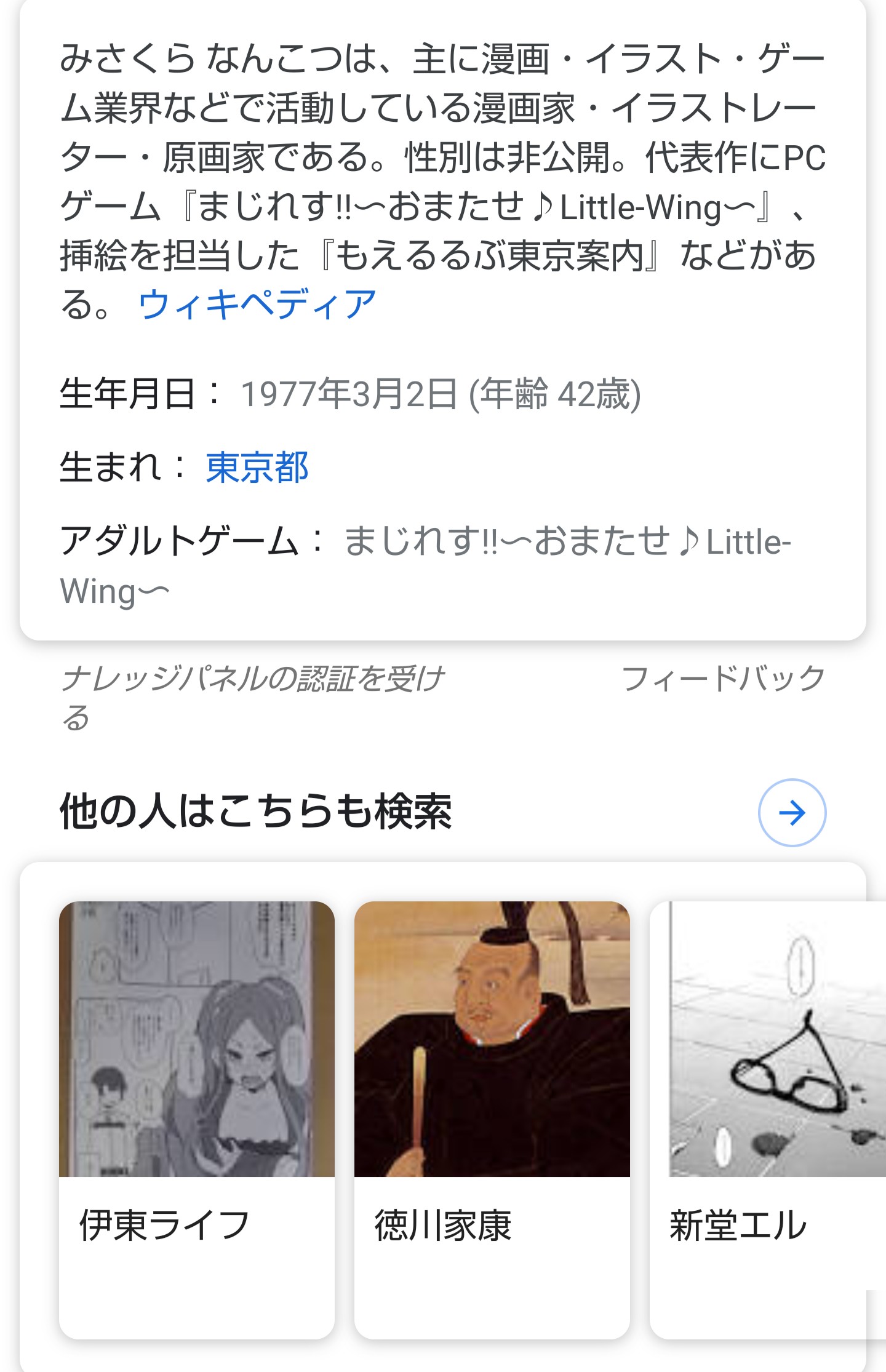Open the ウィキペディア source link
Viewport: 886px width, 1372px height.
(257, 304)
